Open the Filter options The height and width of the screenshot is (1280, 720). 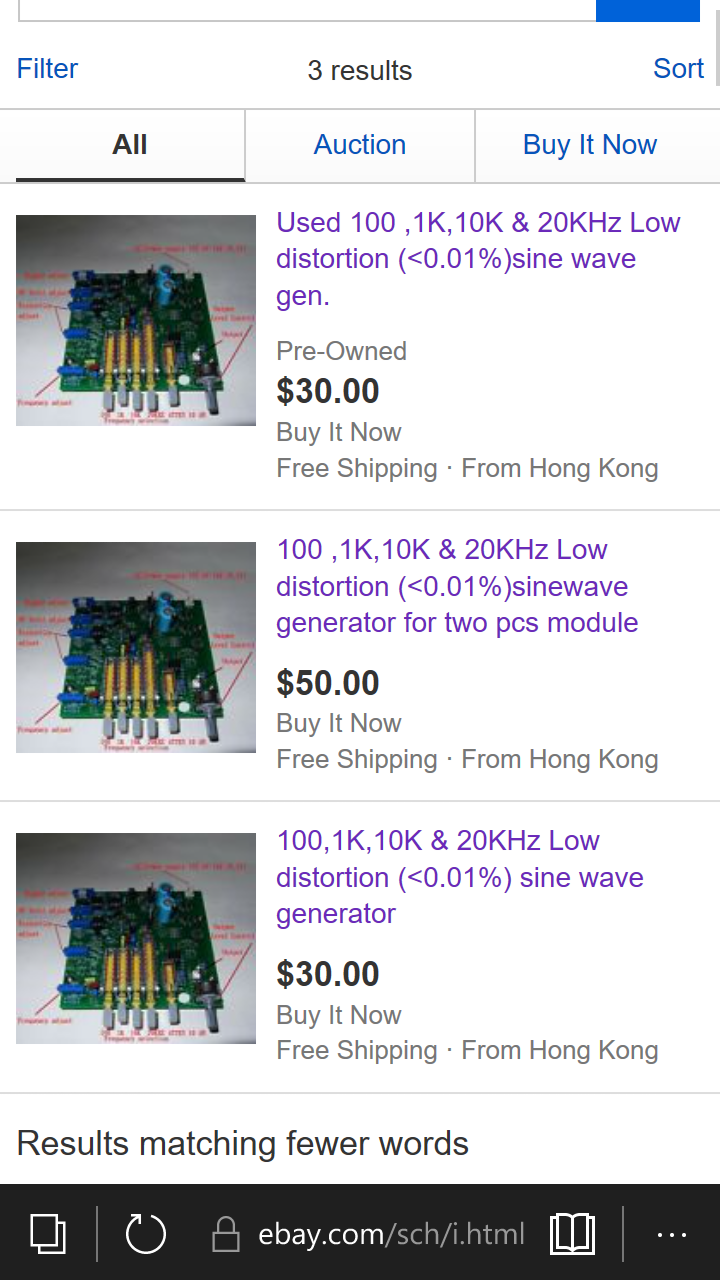coord(47,69)
